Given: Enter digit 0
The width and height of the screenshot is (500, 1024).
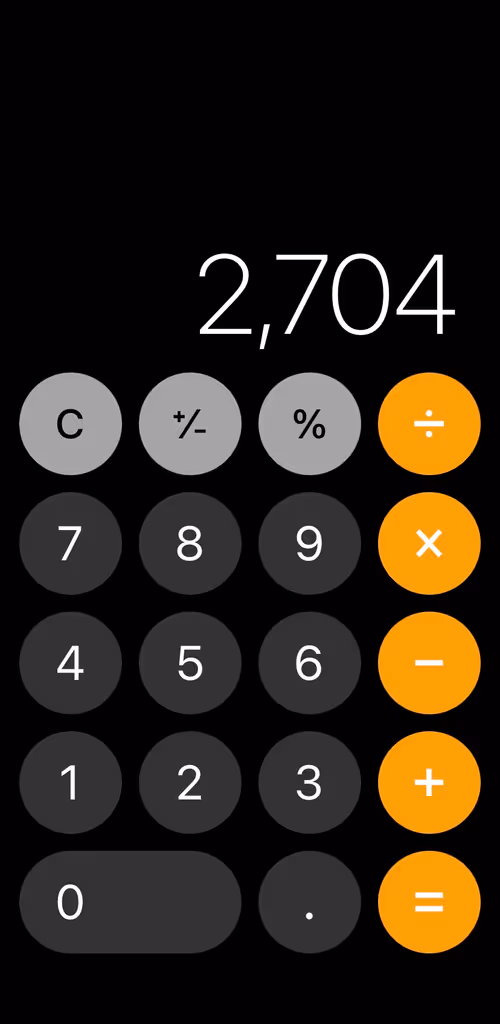Looking at the screenshot, I should [x=130, y=902].
